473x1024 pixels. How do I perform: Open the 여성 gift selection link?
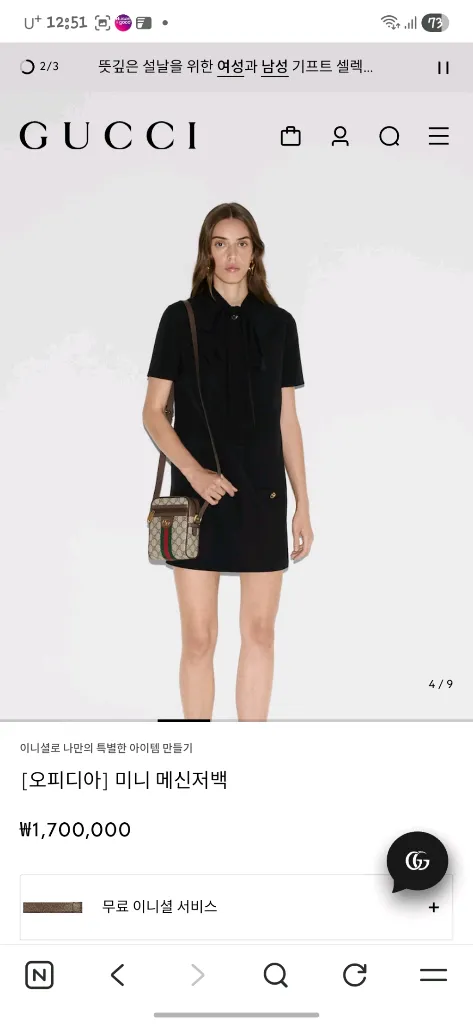coord(230,67)
